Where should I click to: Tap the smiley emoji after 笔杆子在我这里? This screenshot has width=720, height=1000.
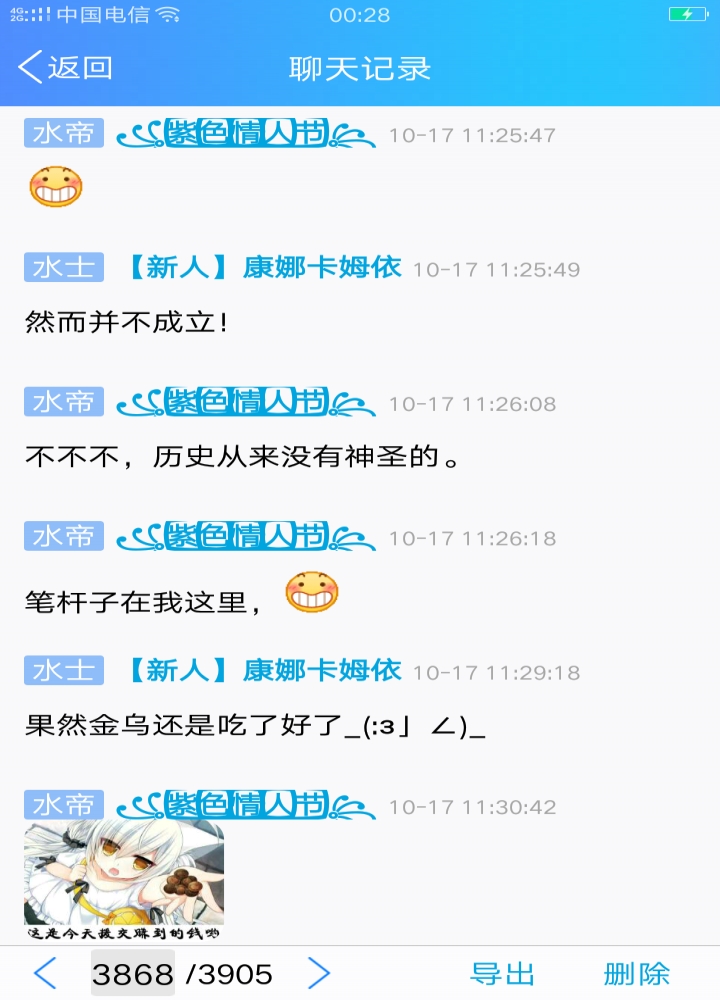[312, 592]
